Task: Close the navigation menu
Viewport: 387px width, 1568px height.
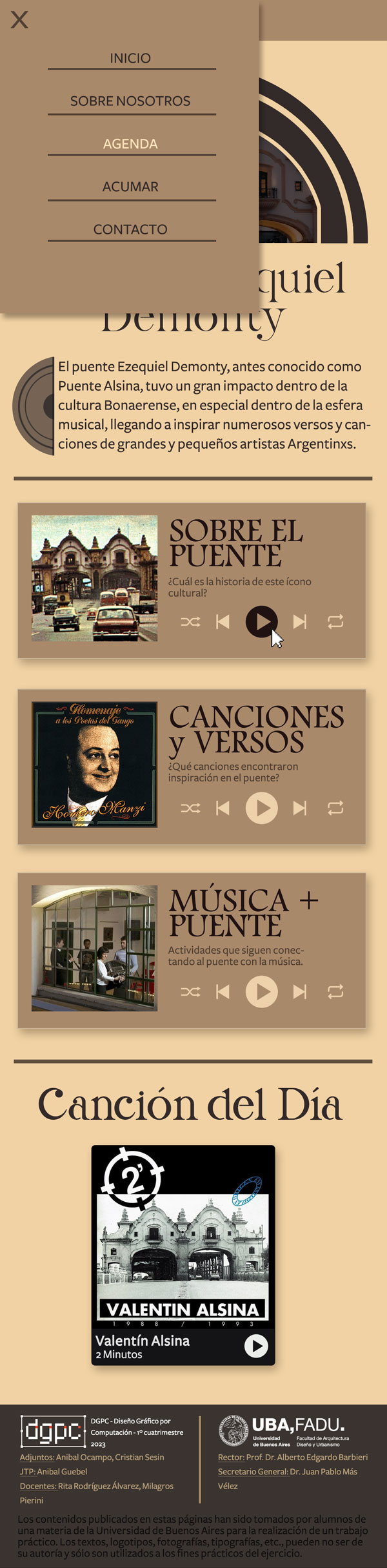Action: (x=19, y=20)
